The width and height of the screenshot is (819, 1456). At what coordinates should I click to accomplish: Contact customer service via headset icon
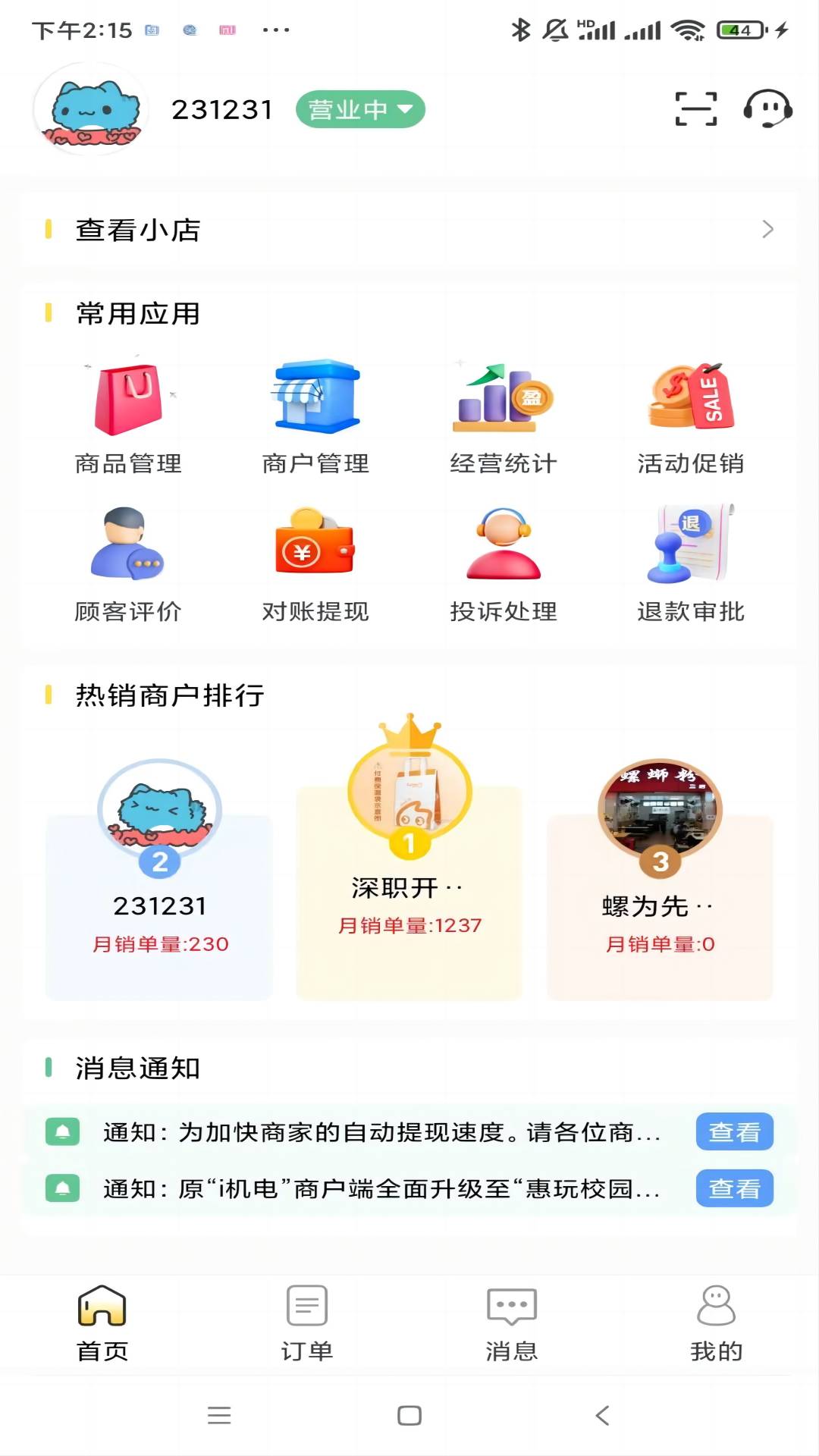(x=767, y=109)
